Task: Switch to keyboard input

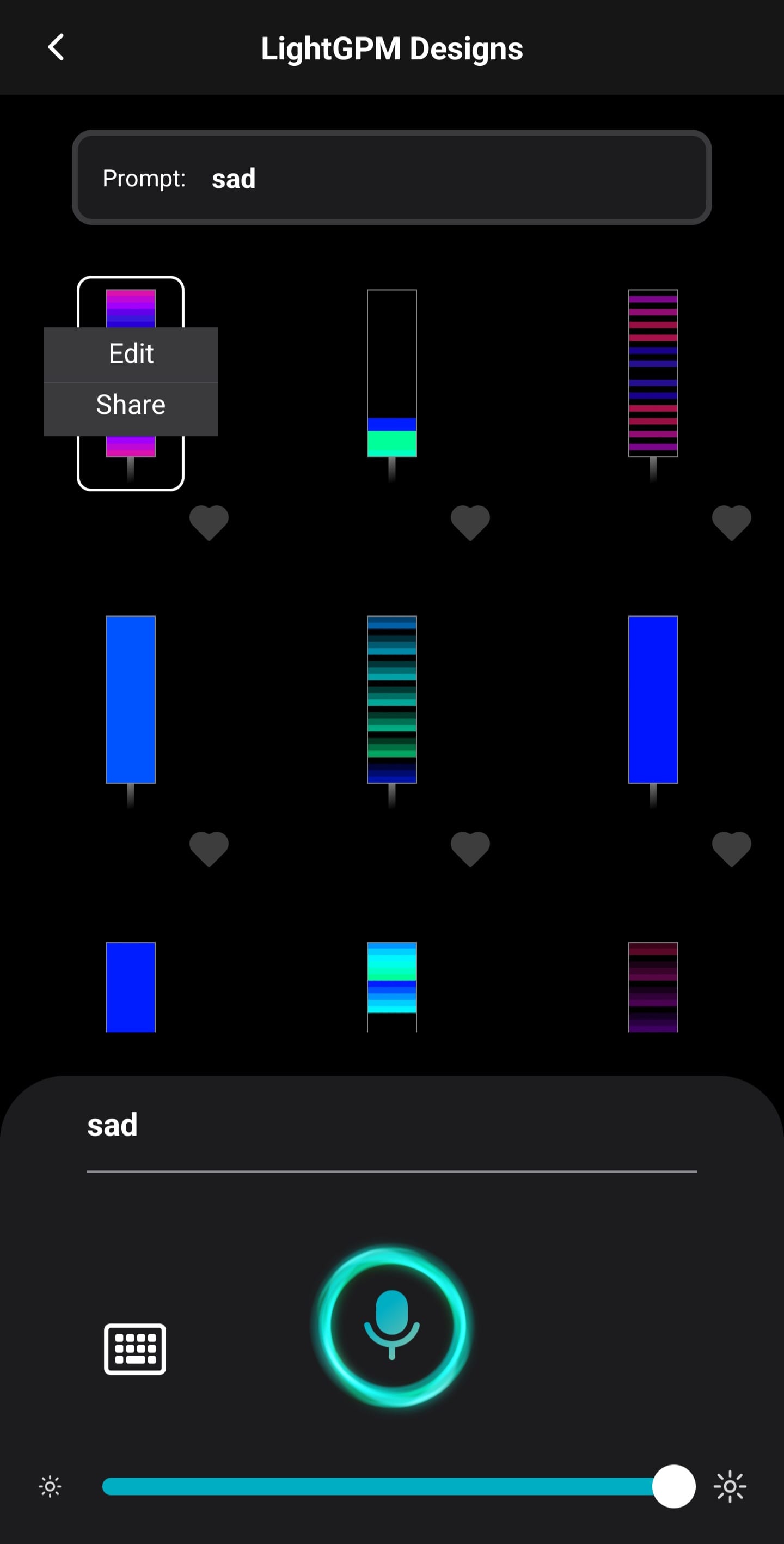Action: [135, 1348]
